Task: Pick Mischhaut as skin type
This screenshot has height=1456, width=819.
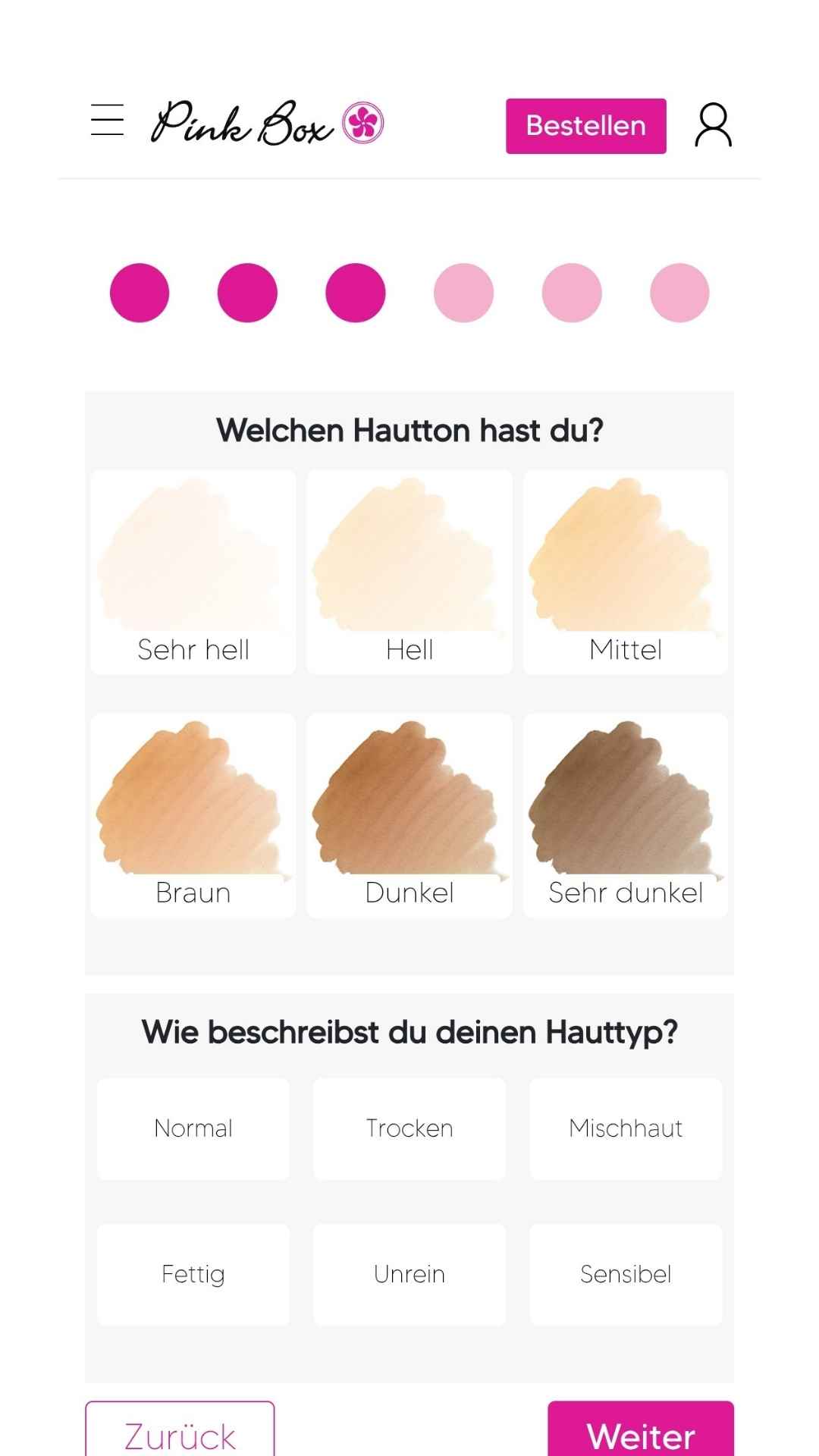Action: pyautogui.click(x=626, y=1128)
